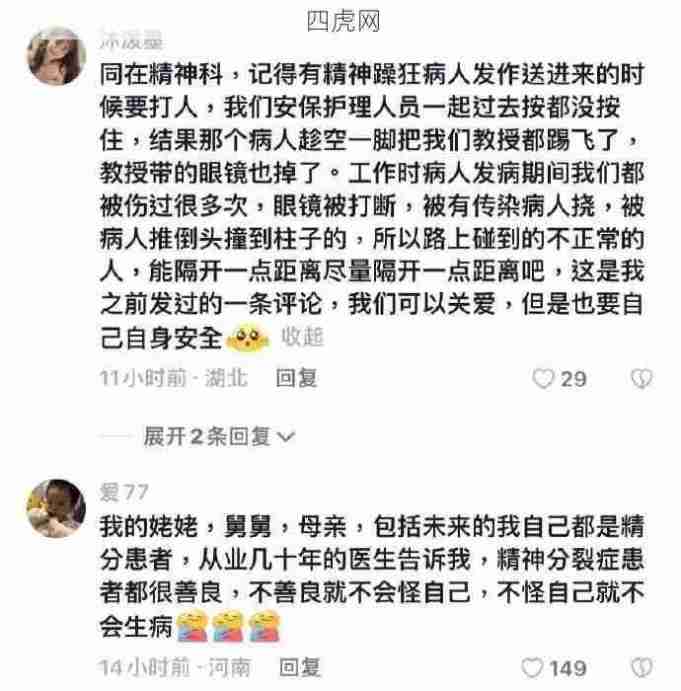Reply to 爱77's comment
This screenshot has width=681, height=691.
coord(298,666)
